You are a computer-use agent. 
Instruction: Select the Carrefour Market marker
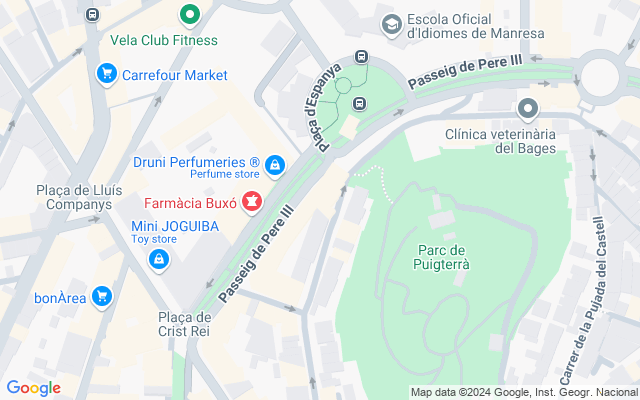point(107,74)
